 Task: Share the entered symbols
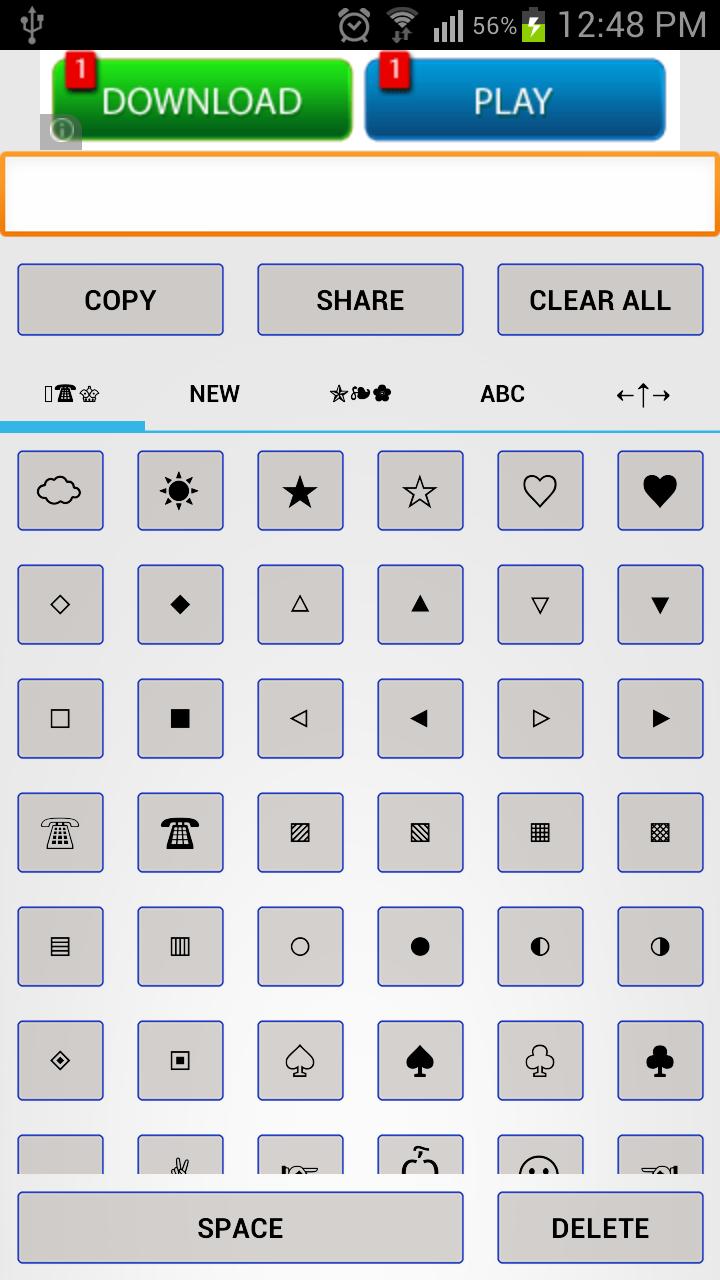(x=360, y=300)
